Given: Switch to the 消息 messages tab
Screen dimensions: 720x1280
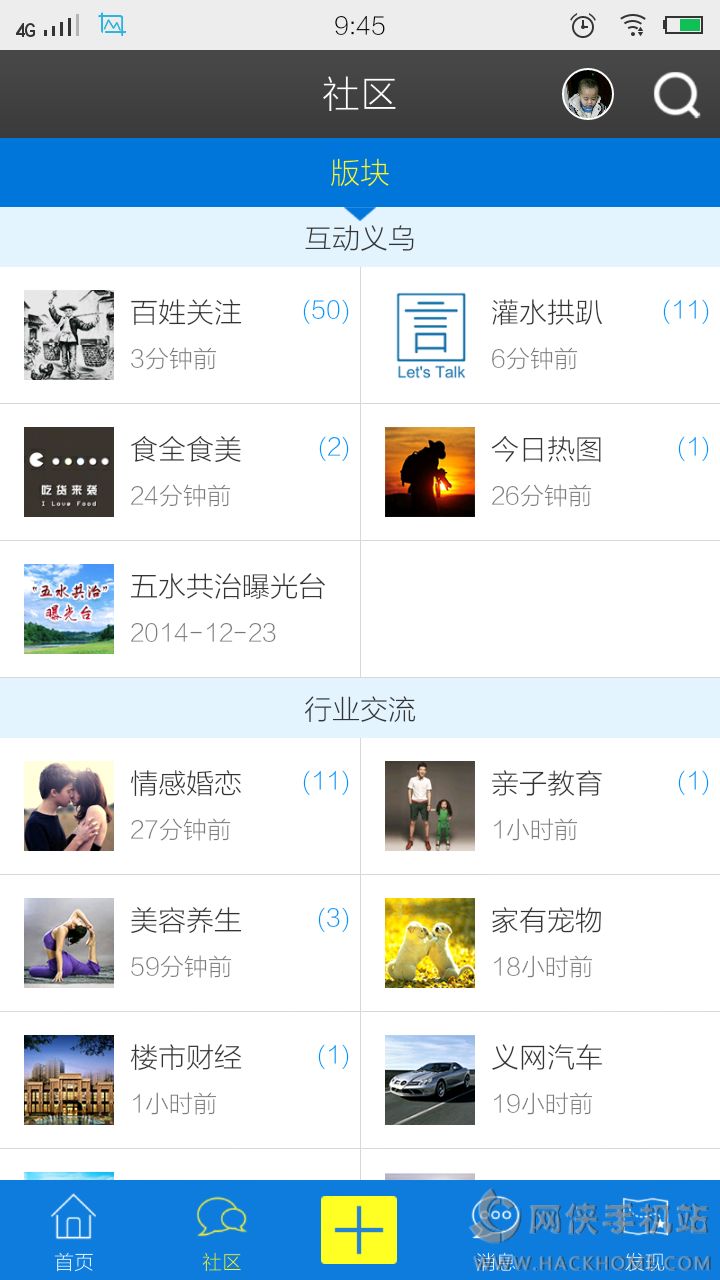Looking at the screenshot, I should [x=495, y=1231].
